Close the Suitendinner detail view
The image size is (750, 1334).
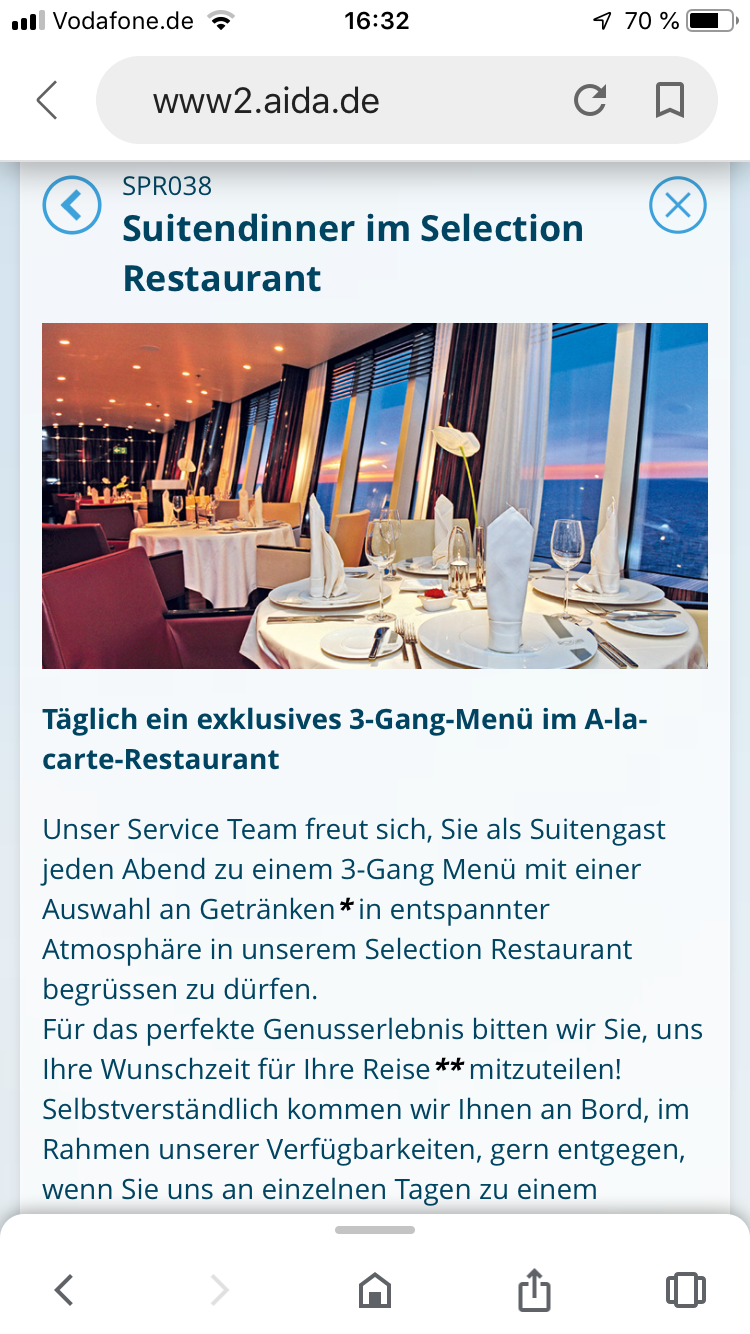(677, 205)
